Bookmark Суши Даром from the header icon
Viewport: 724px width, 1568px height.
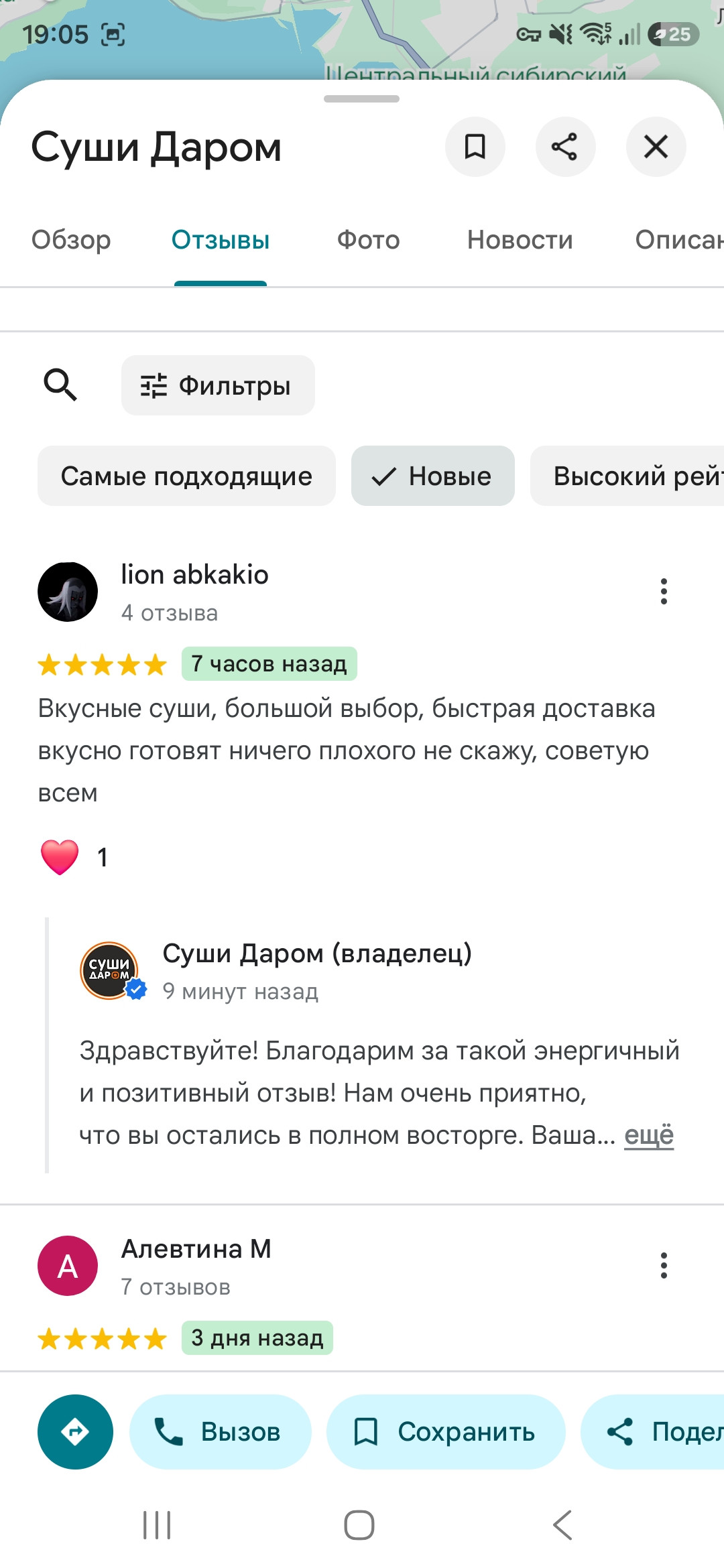[475, 147]
